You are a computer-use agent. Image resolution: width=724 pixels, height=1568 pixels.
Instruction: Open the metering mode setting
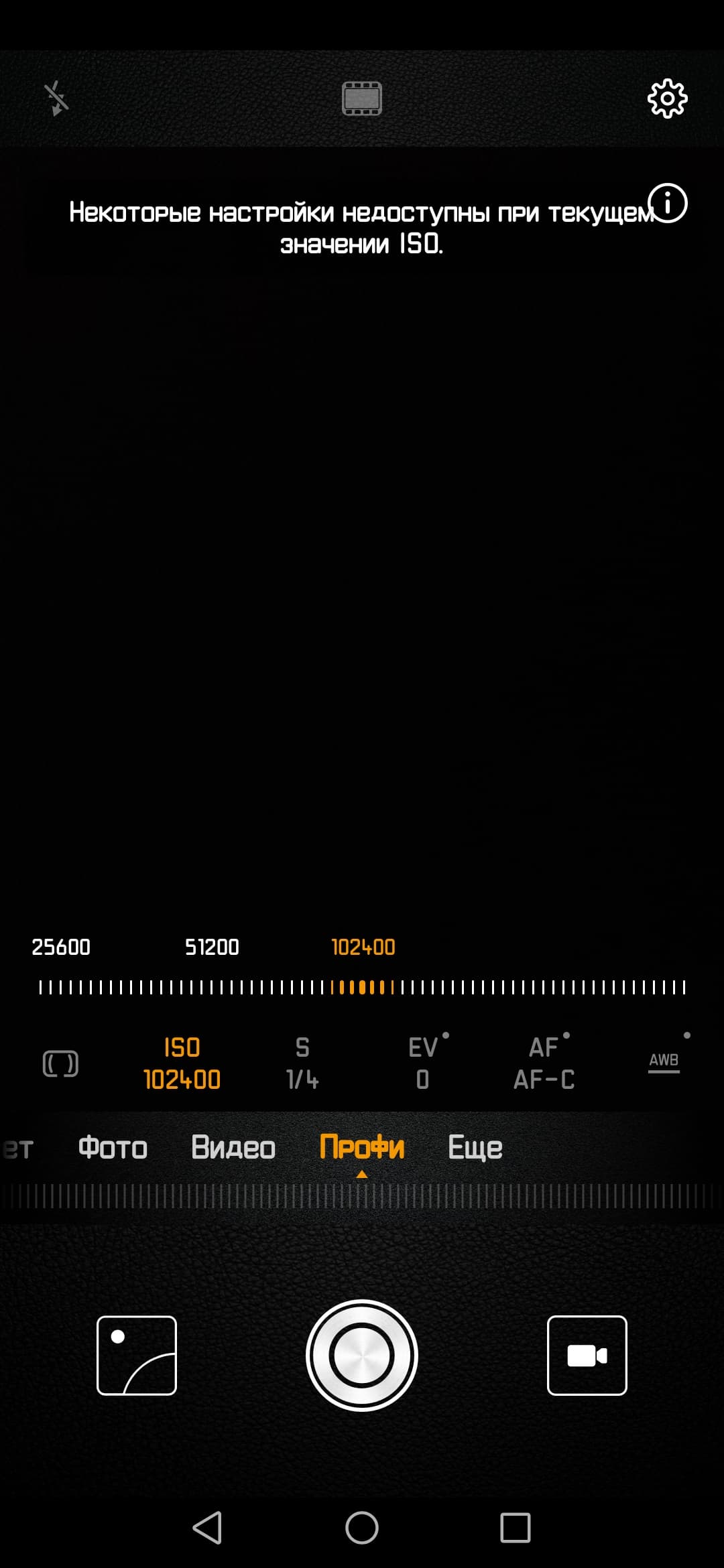(60, 1063)
